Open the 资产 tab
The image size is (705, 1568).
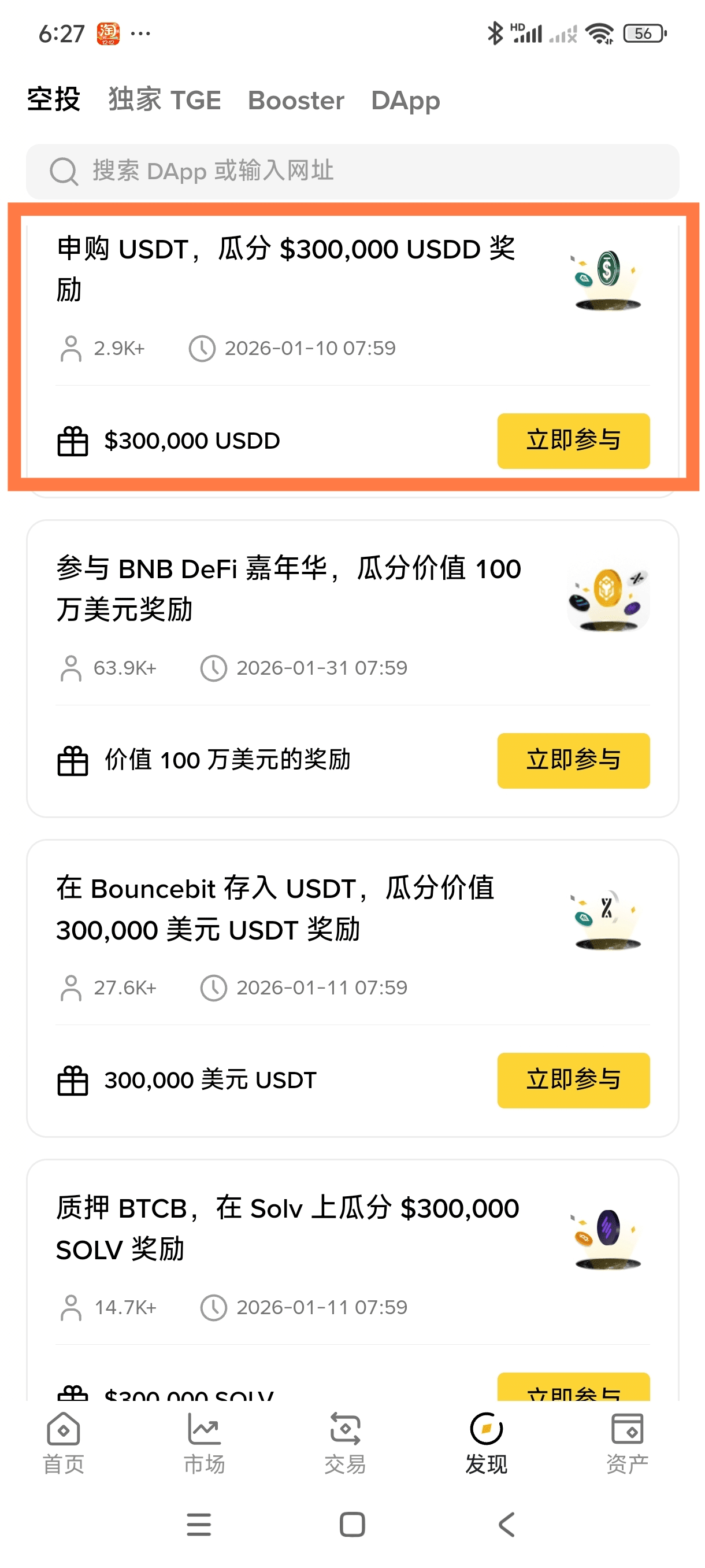click(x=626, y=1443)
